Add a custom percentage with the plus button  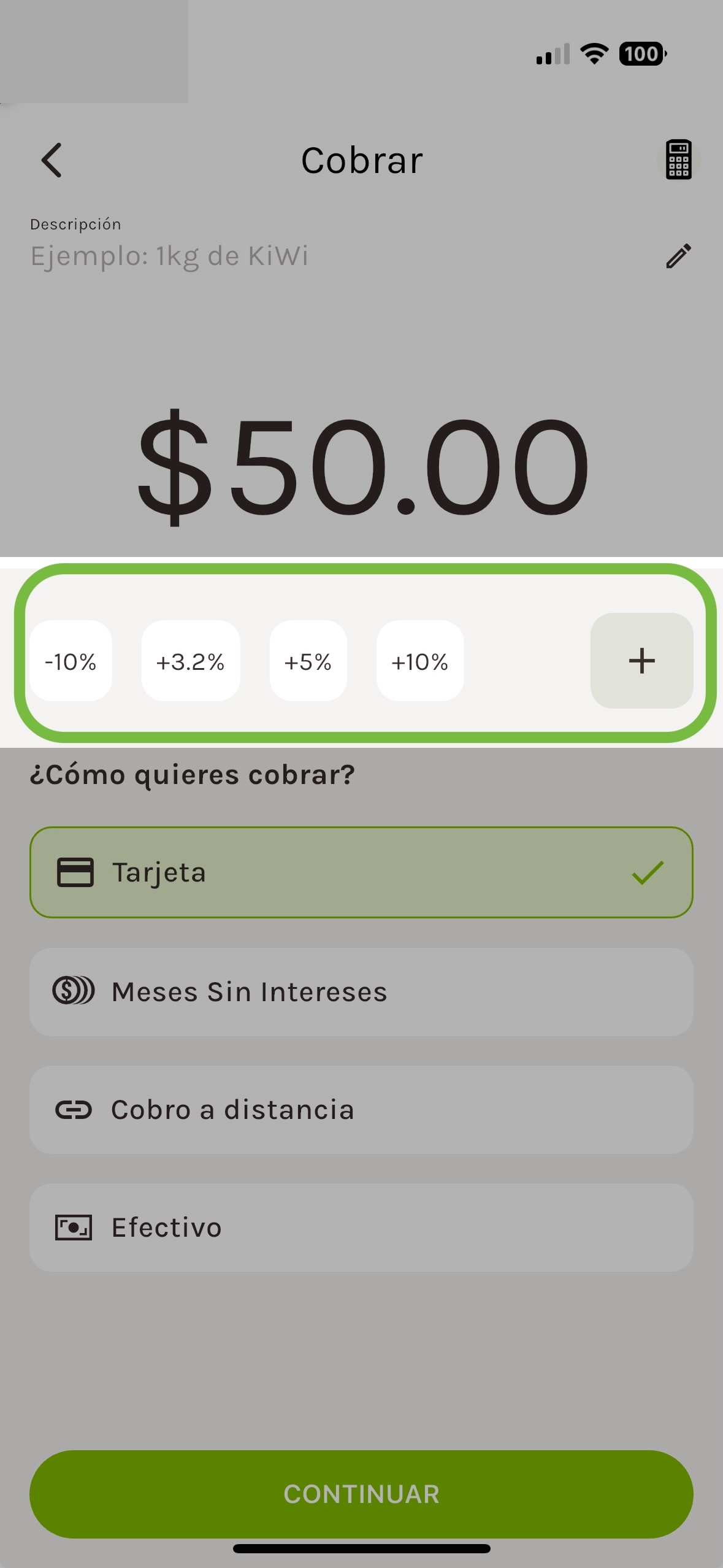tap(641, 661)
